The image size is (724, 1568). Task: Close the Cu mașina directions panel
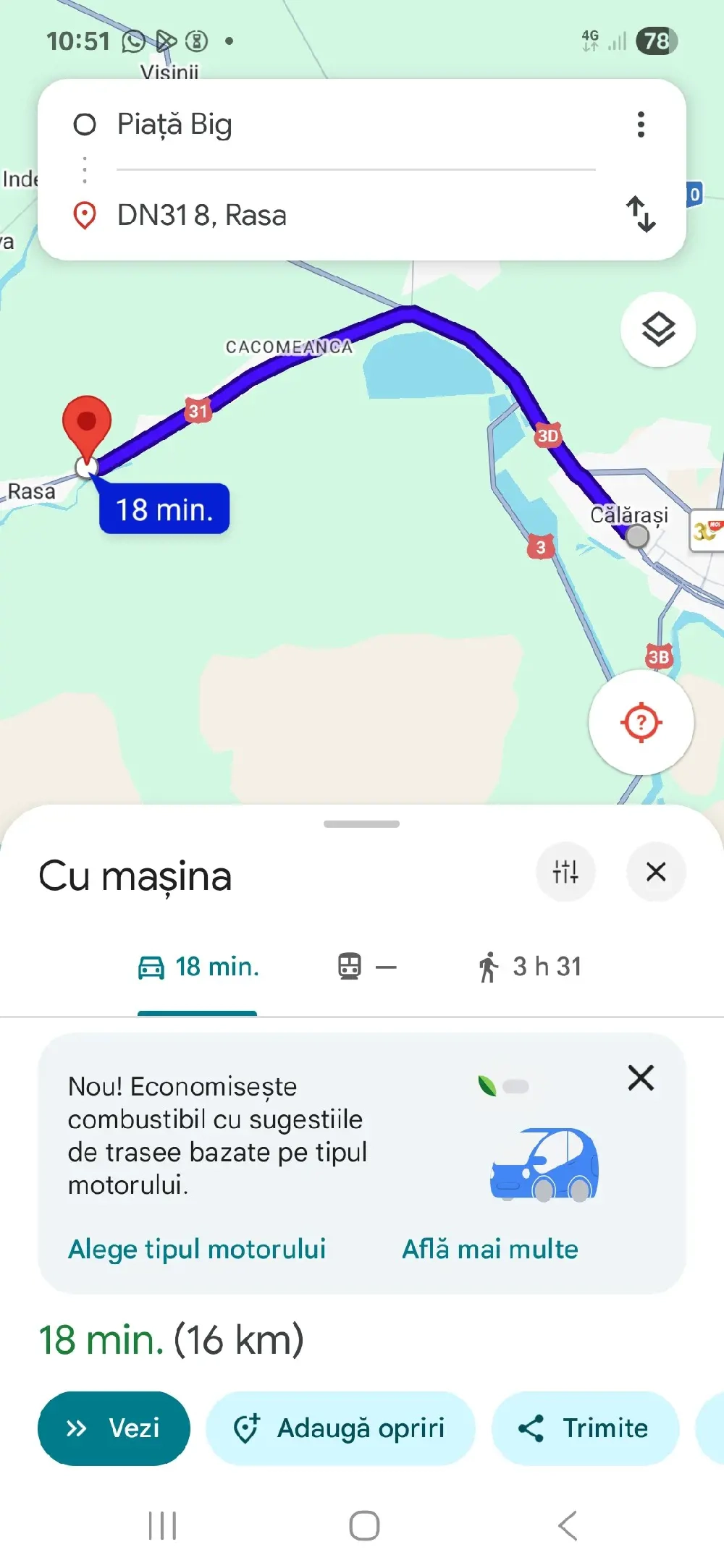655,873
